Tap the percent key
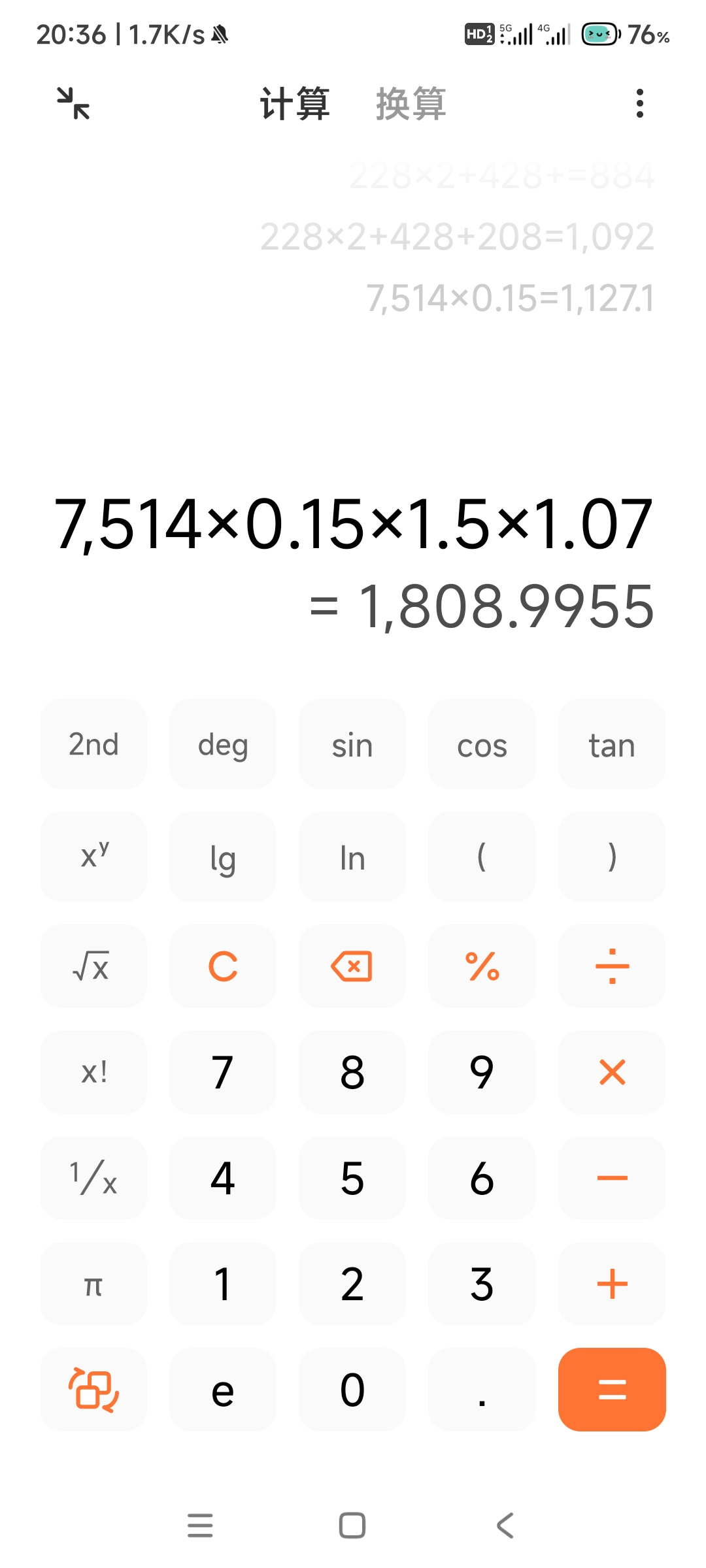 tap(482, 966)
